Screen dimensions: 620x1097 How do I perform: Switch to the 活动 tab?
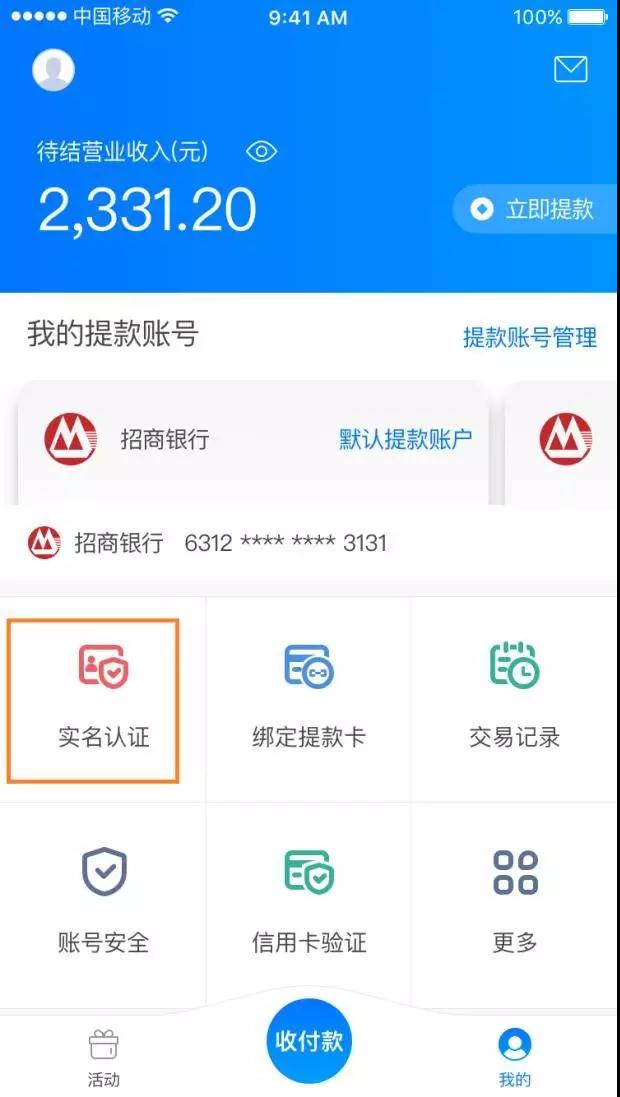click(104, 1058)
